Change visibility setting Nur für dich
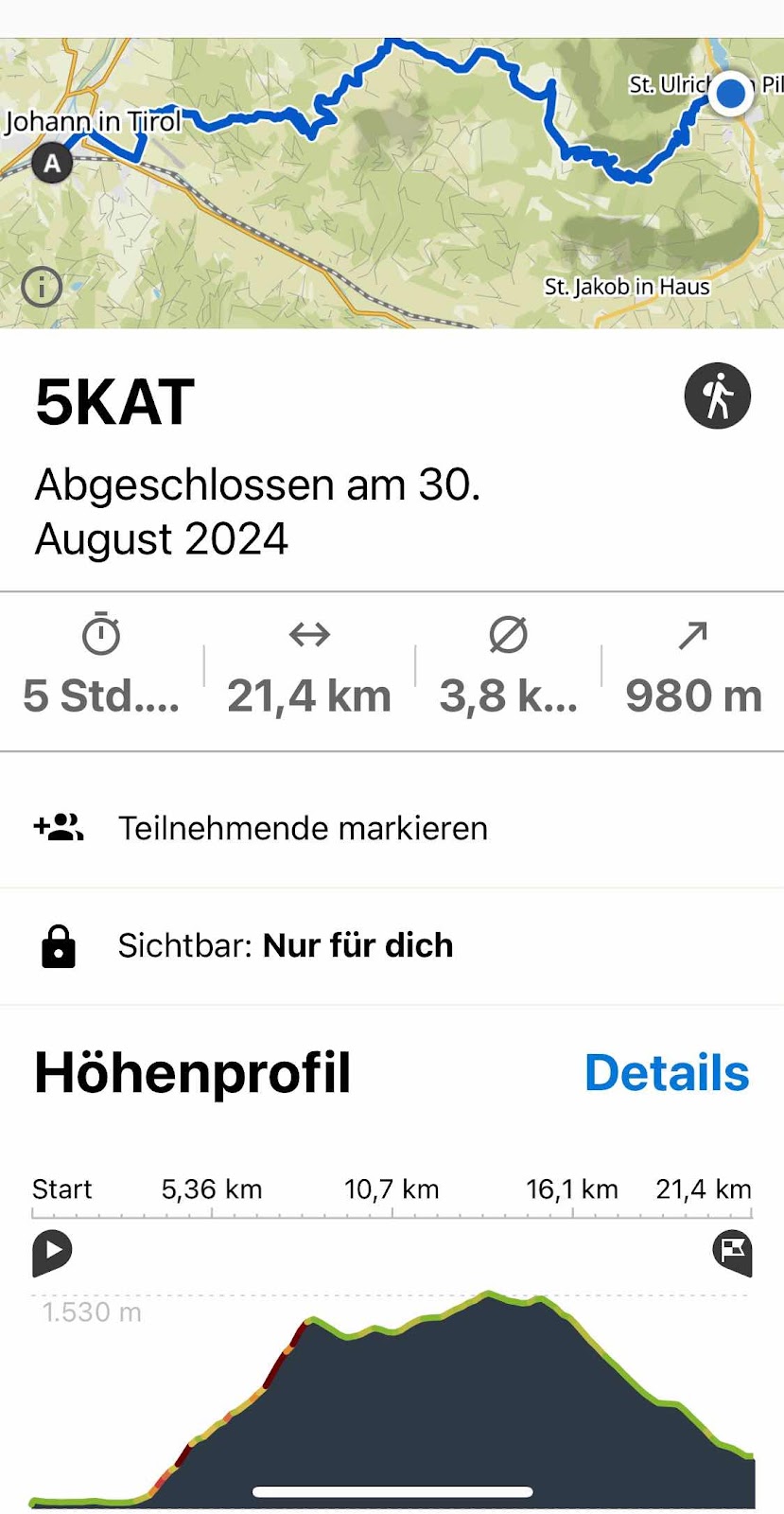Image resolution: width=784 pixels, height=1514 pixels. pos(284,945)
